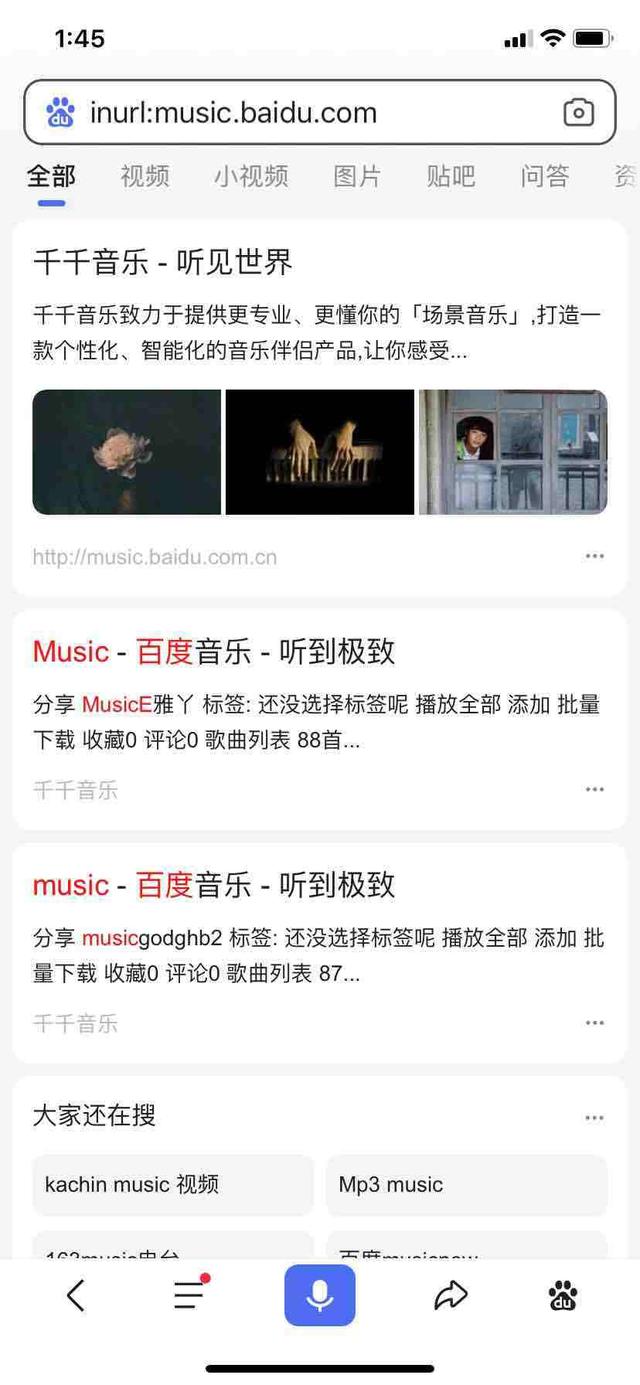The image size is (640, 1385).
Task: Start voice search with the microphone button
Action: pos(320,1295)
